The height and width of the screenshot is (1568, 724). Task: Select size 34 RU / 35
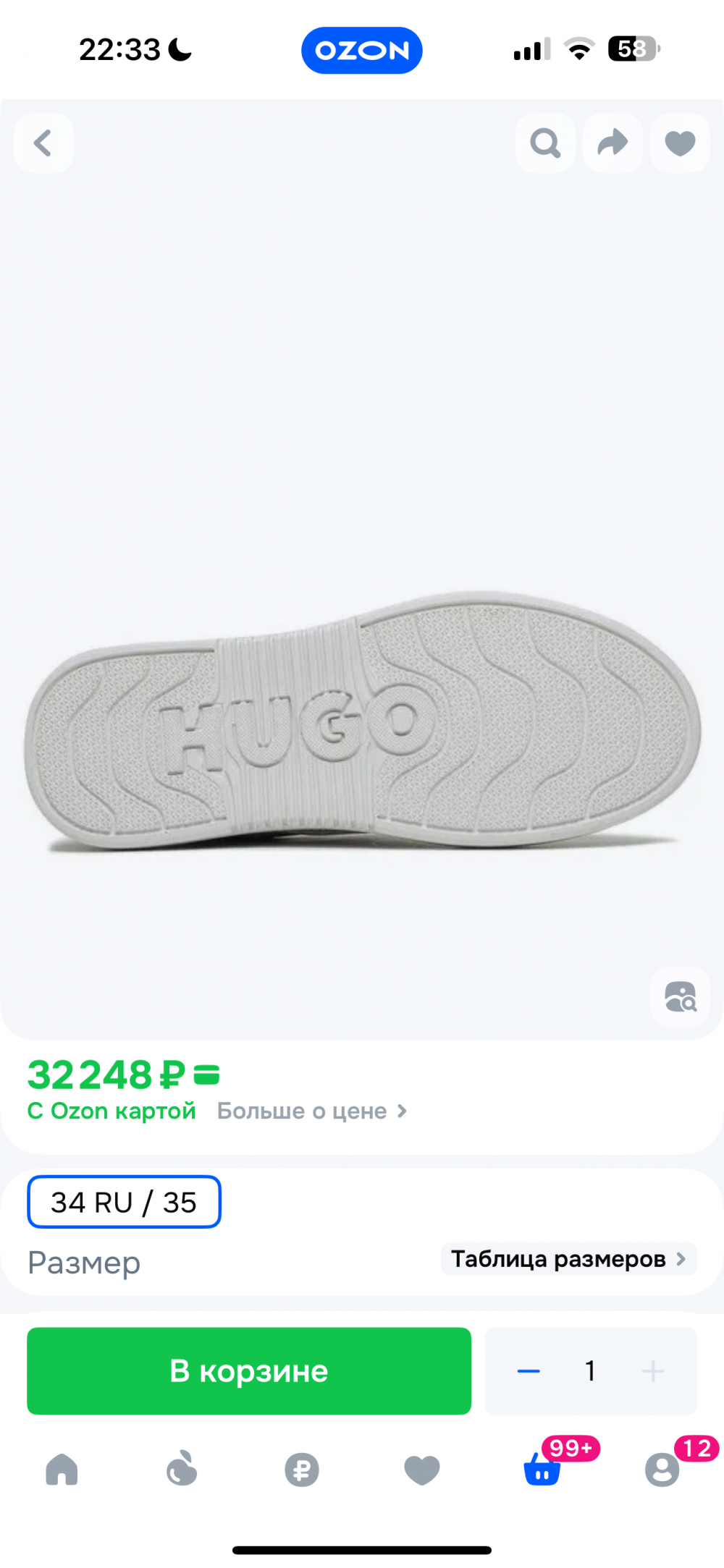(x=124, y=1202)
